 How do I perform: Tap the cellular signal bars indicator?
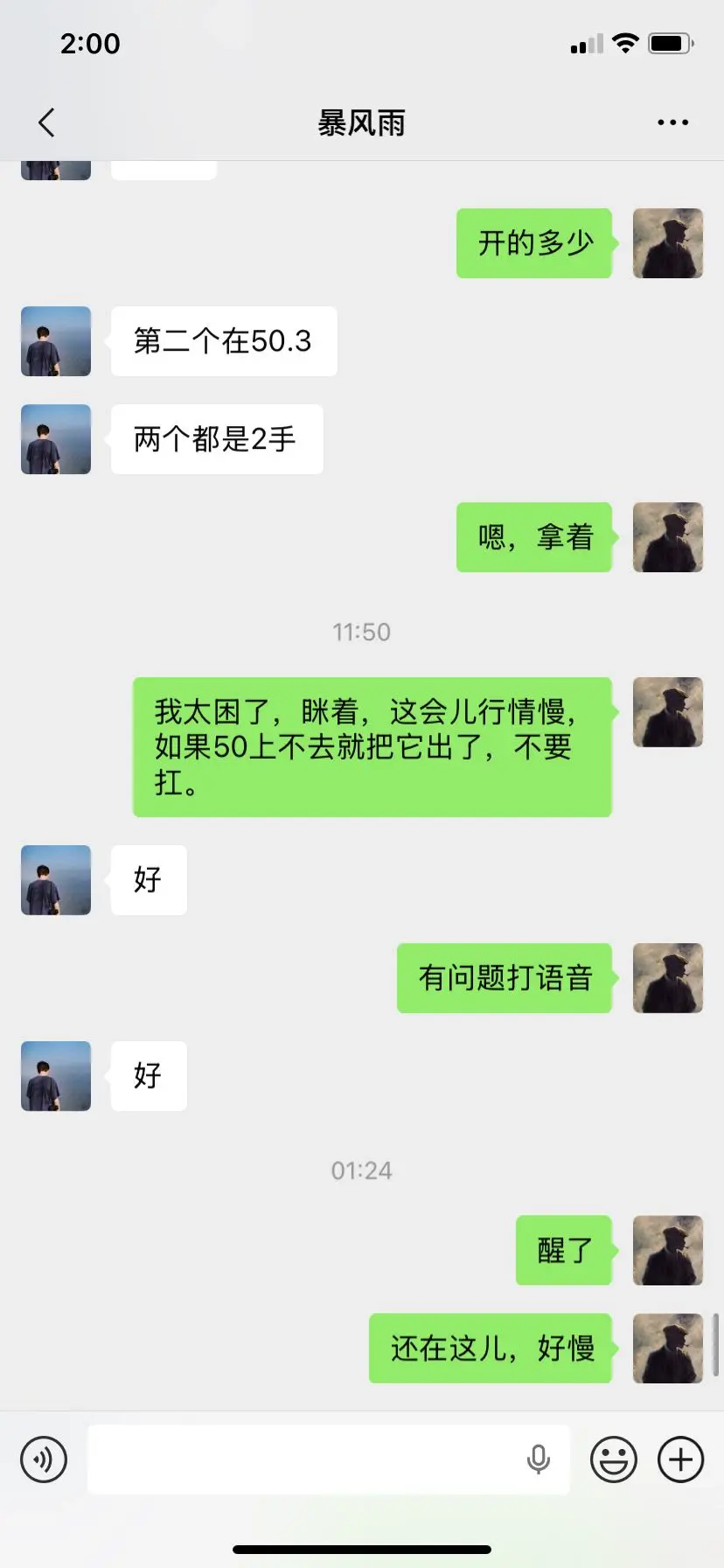click(587, 42)
